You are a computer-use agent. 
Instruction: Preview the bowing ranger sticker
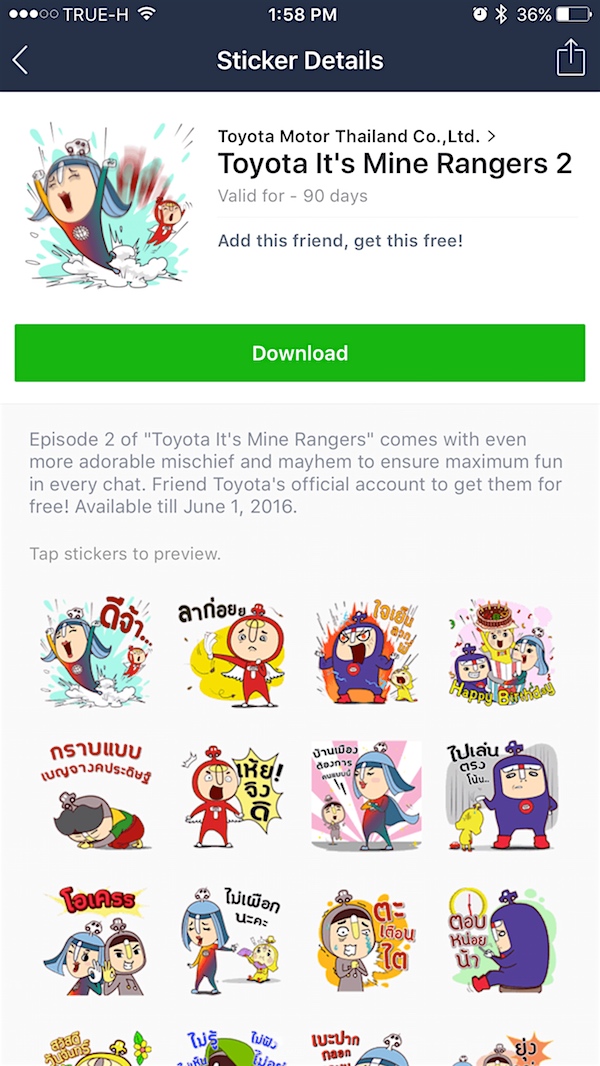tap(95, 795)
